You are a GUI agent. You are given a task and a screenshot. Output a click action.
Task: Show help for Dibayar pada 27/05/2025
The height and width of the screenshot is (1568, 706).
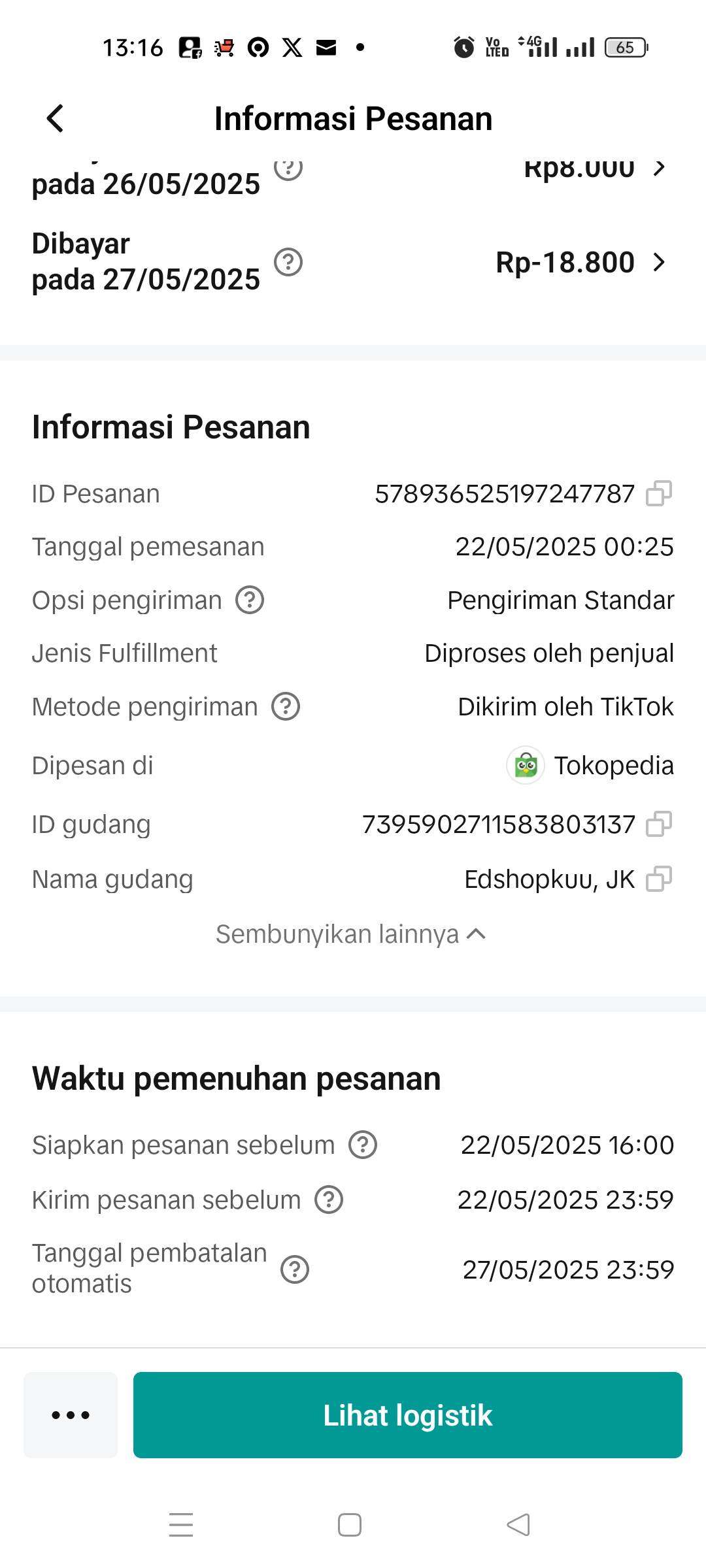tap(288, 263)
